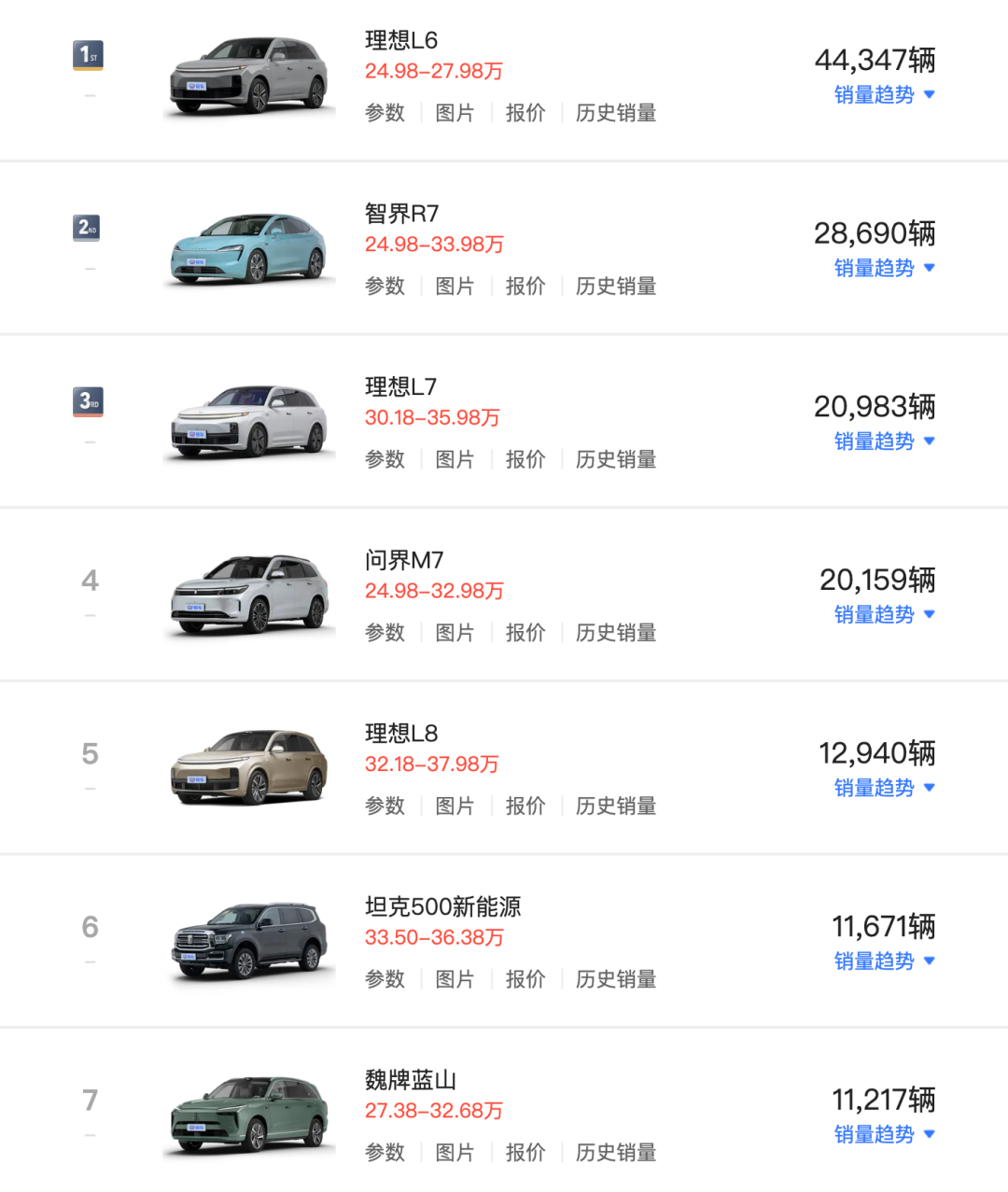View 图片 of 坦克500新能源
This screenshot has height=1192, width=1008.
[x=455, y=979]
